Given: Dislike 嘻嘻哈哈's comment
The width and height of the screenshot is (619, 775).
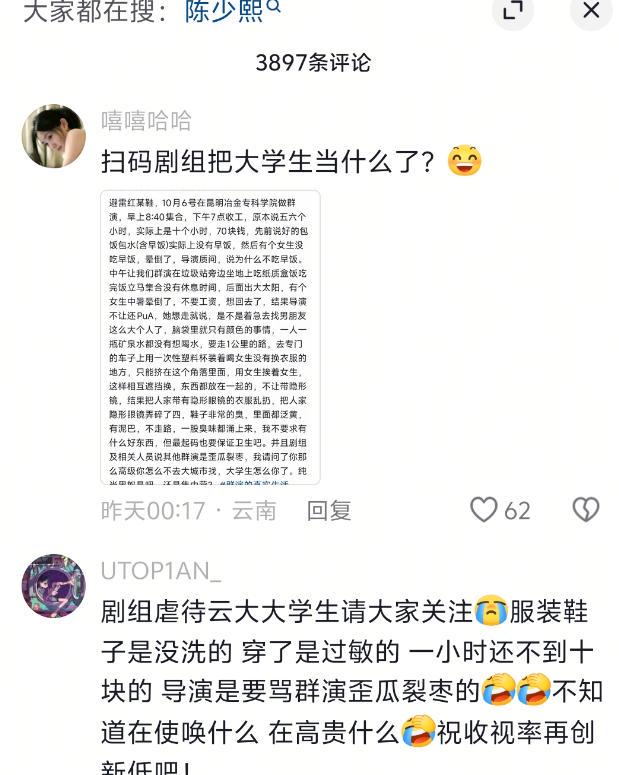Looking at the screenshot, I should 585,510.
